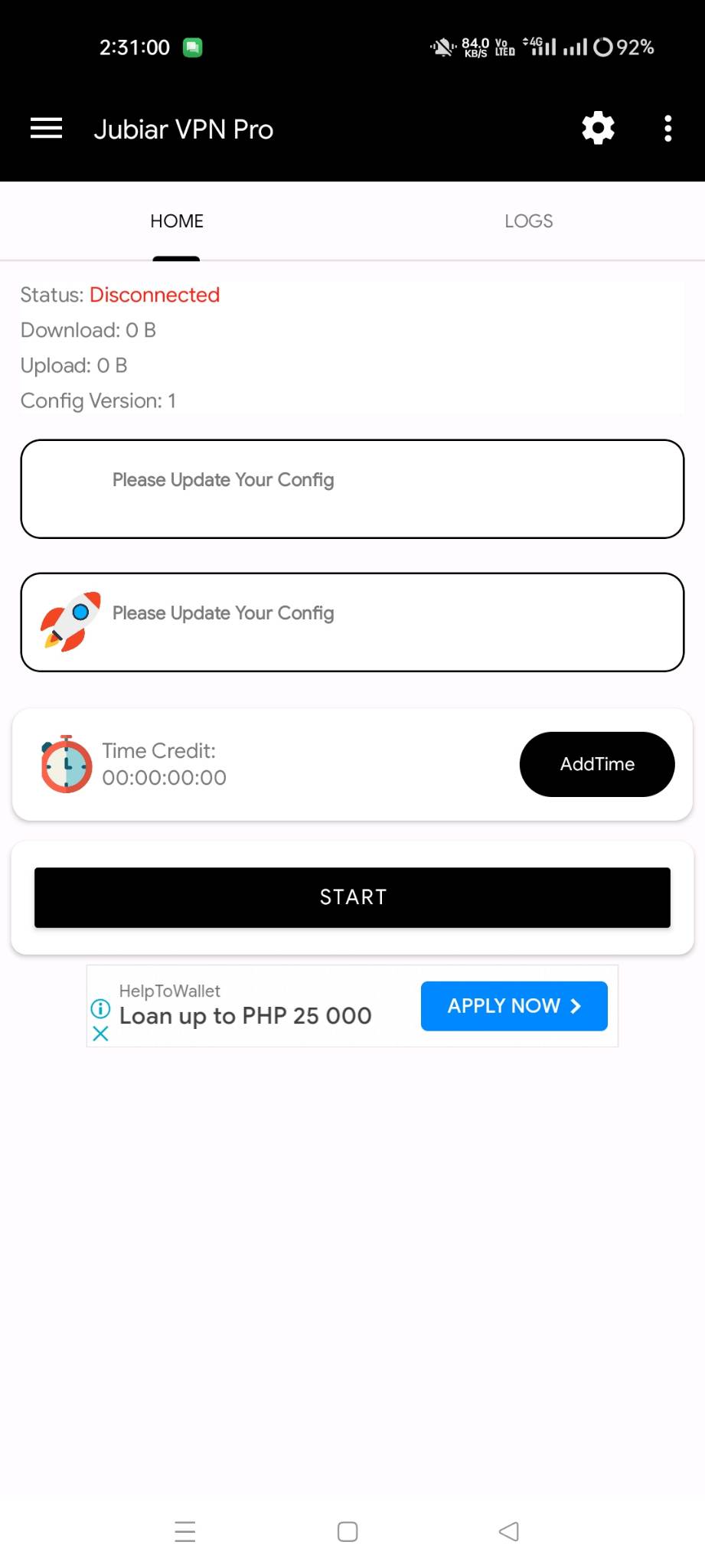The height and width of the screenshot is (1568, 705).
Task: Close the HelpToWallet ad
Action: (x=100, y=1034)
